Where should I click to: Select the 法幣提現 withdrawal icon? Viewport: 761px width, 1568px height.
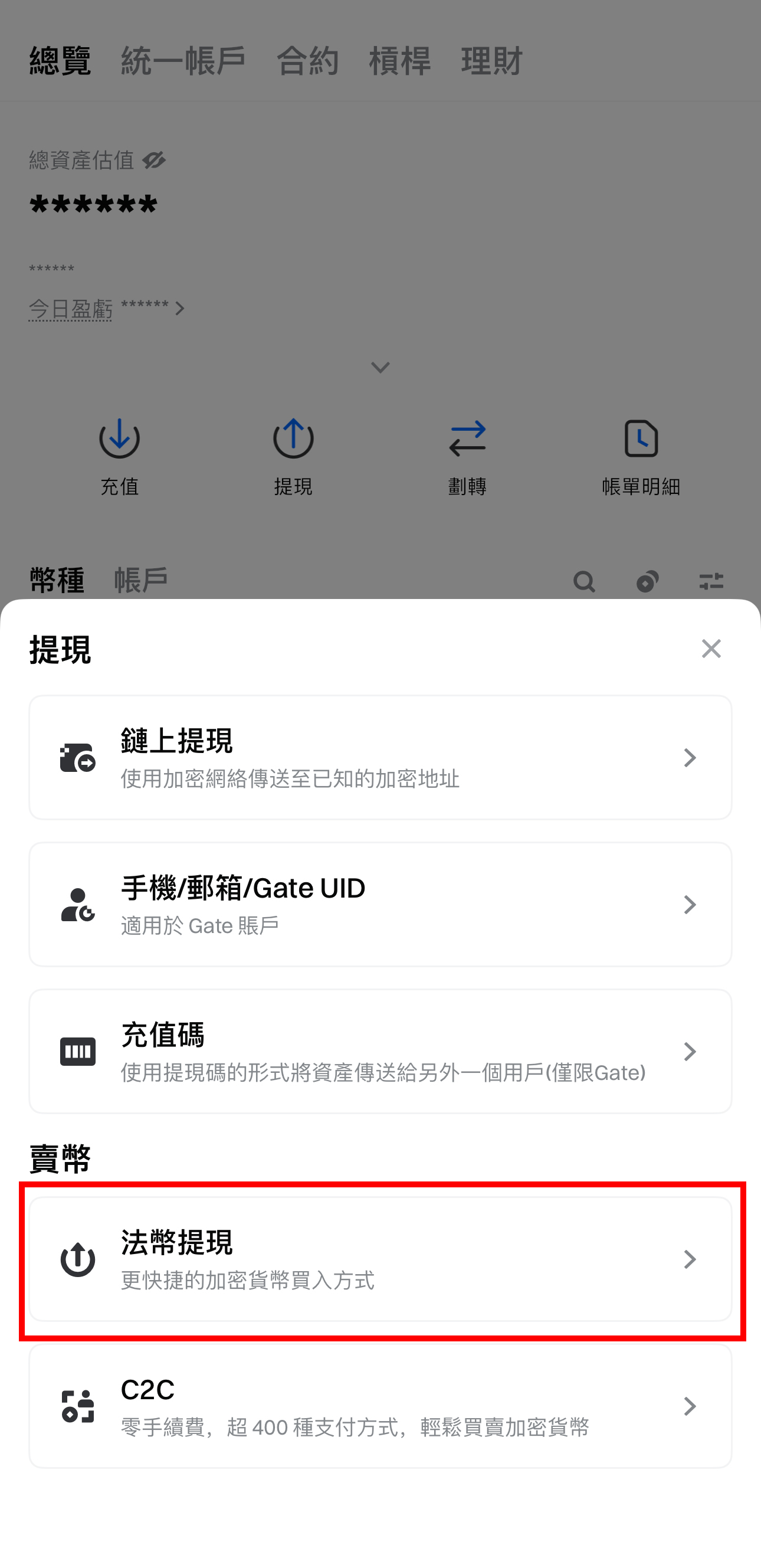tap(78, 1260)
